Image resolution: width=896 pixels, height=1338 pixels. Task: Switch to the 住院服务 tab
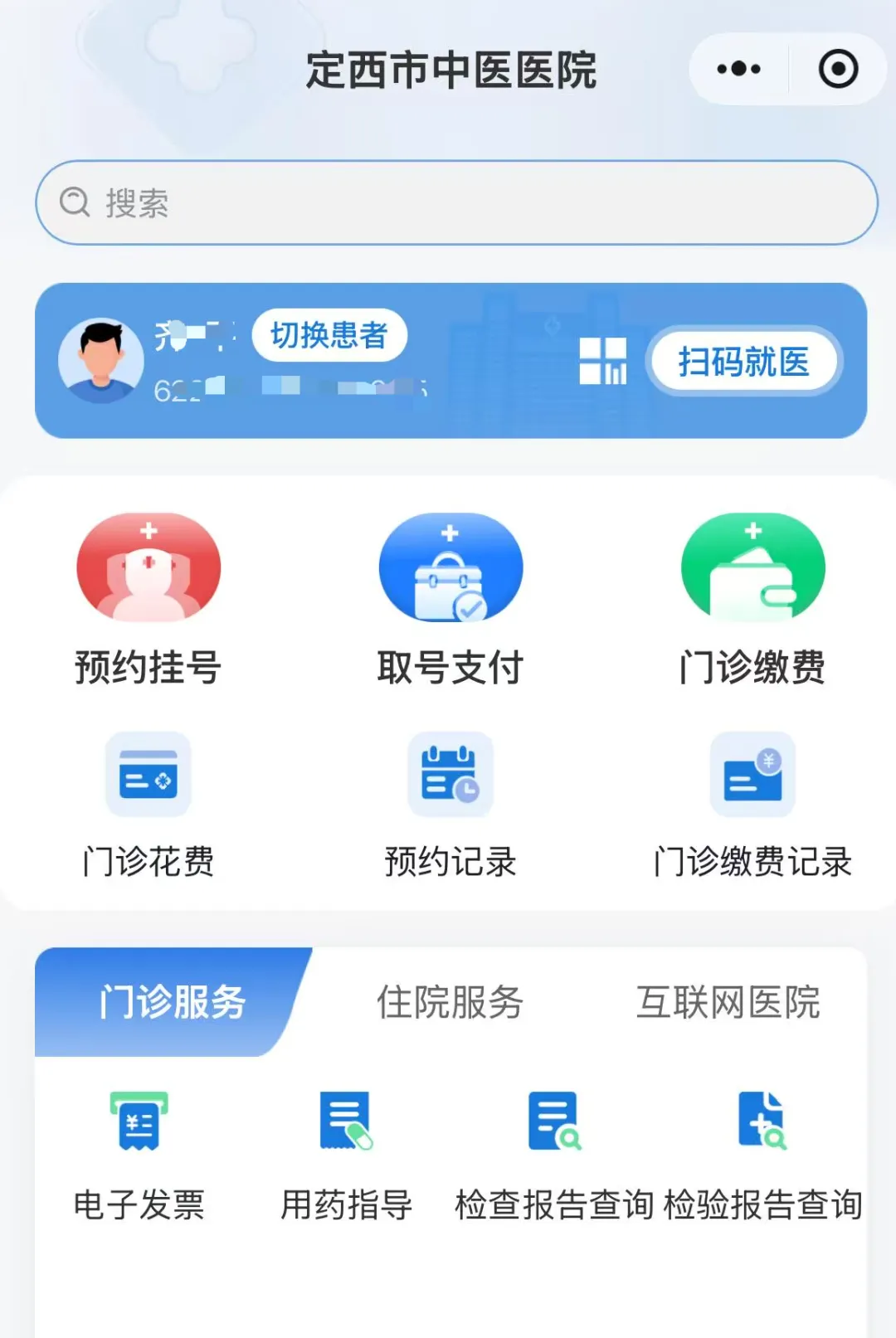450,1002
